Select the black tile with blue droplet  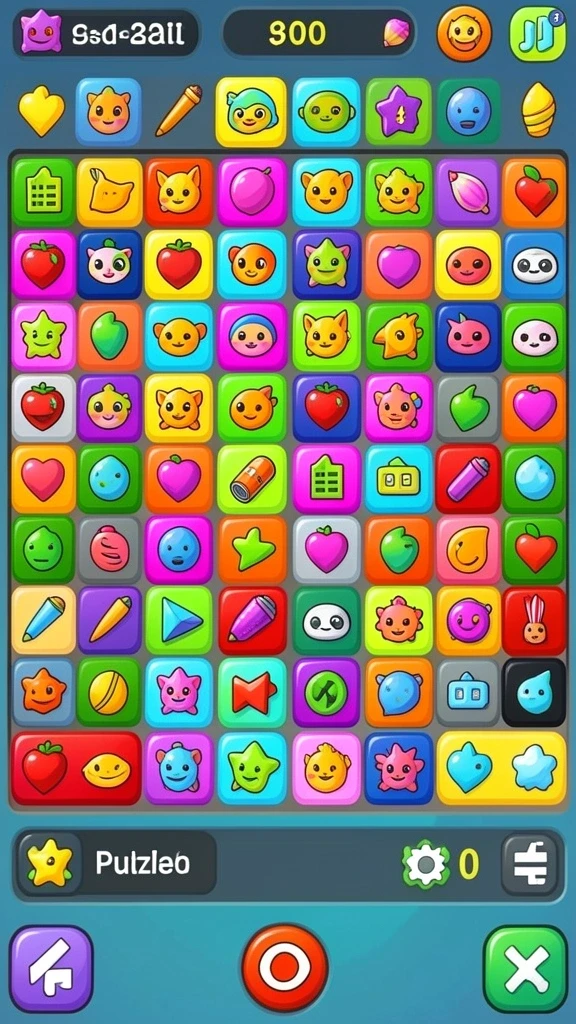point(534,692)
